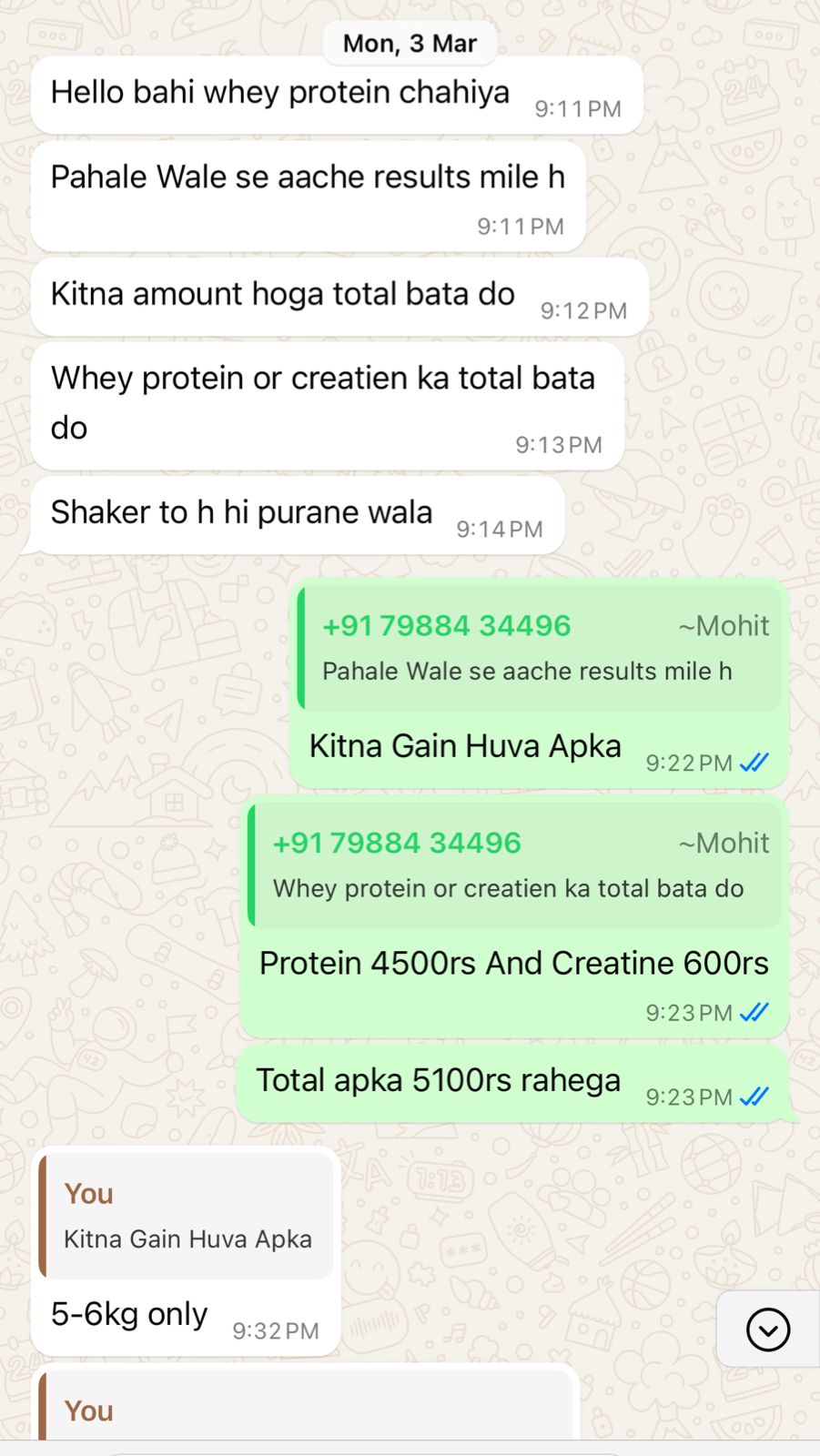Viewport: 820px width, 1456px height.
Task: Tap the message 'Kitna amount hoga total bata do'
Action: [x=283, y=293]
